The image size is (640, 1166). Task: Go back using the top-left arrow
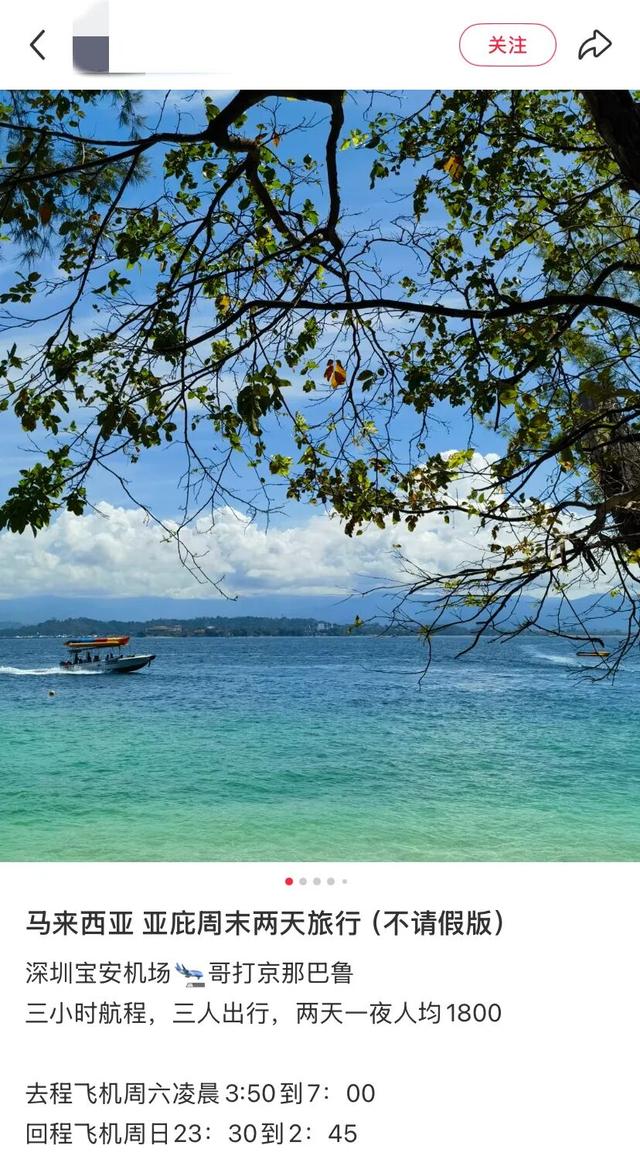(38, 45)
